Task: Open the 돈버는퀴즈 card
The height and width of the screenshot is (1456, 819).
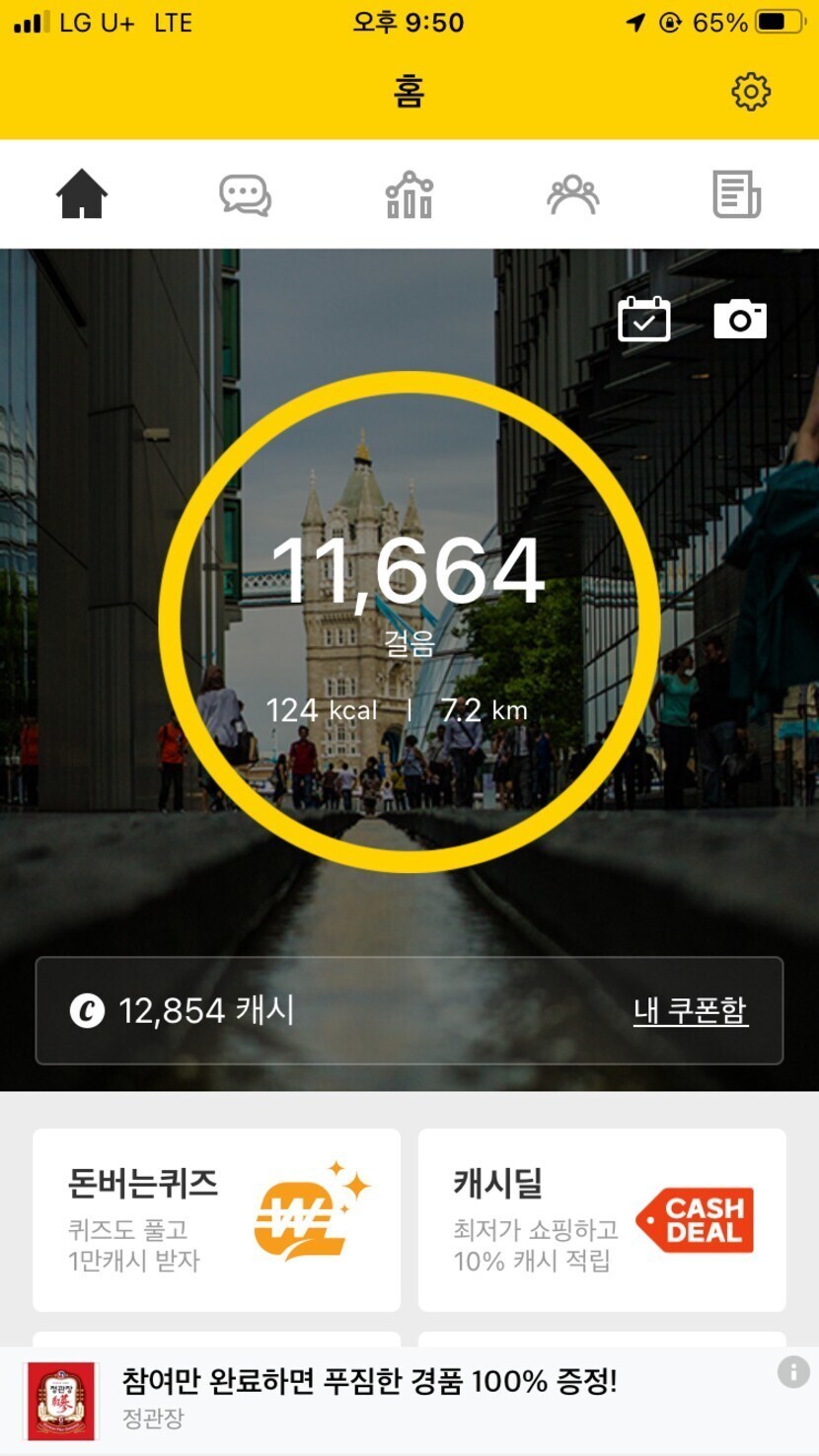Action: click(217, 1219)
